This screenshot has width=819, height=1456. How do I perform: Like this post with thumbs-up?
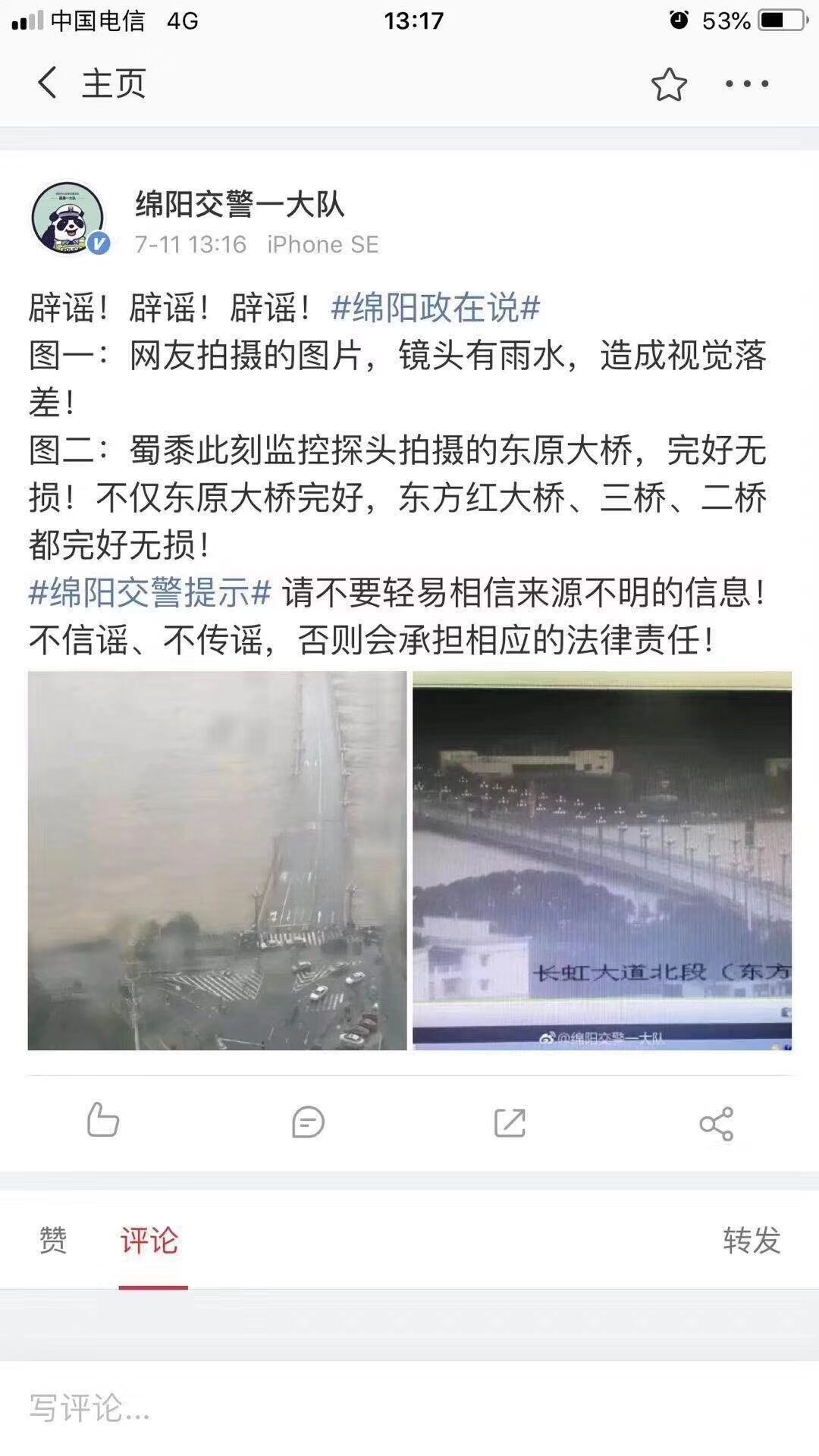(103, 1121)
